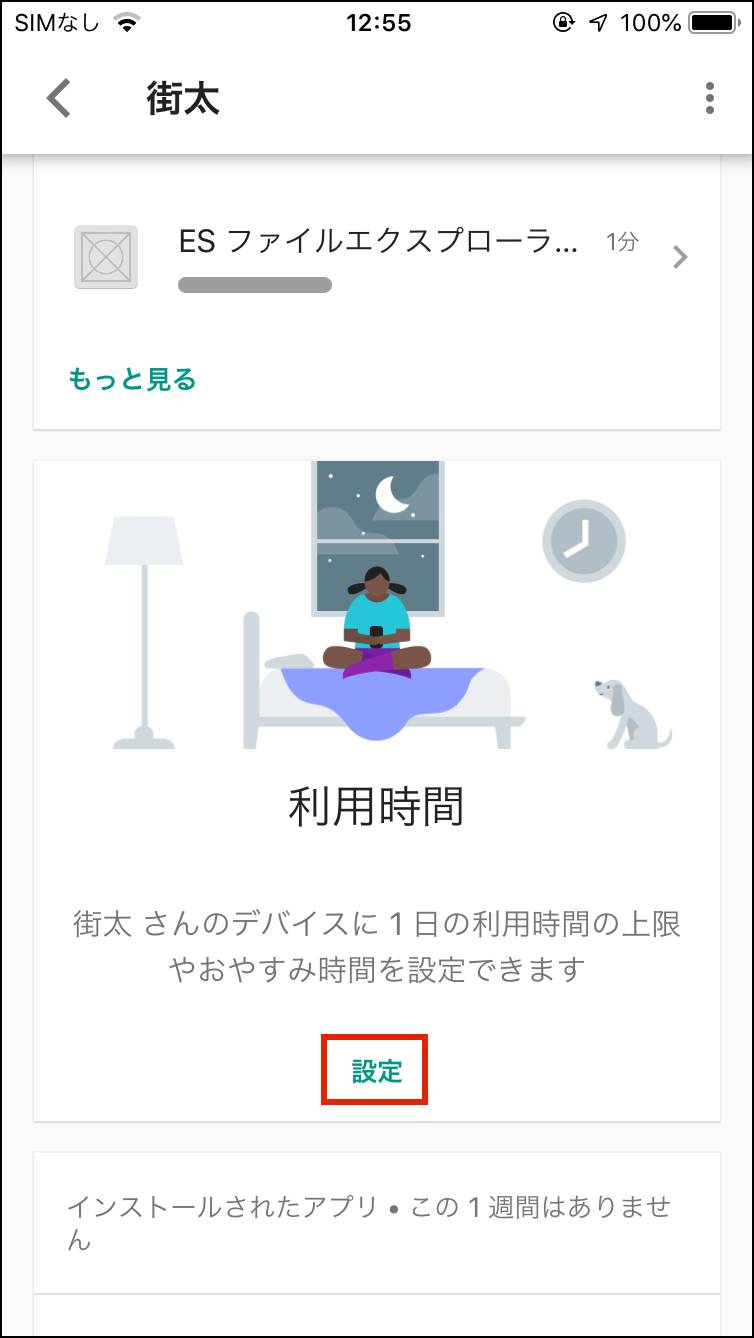Tap the もっと見る link
This screenshot has width=754, height=1338.
coord(132,379)
